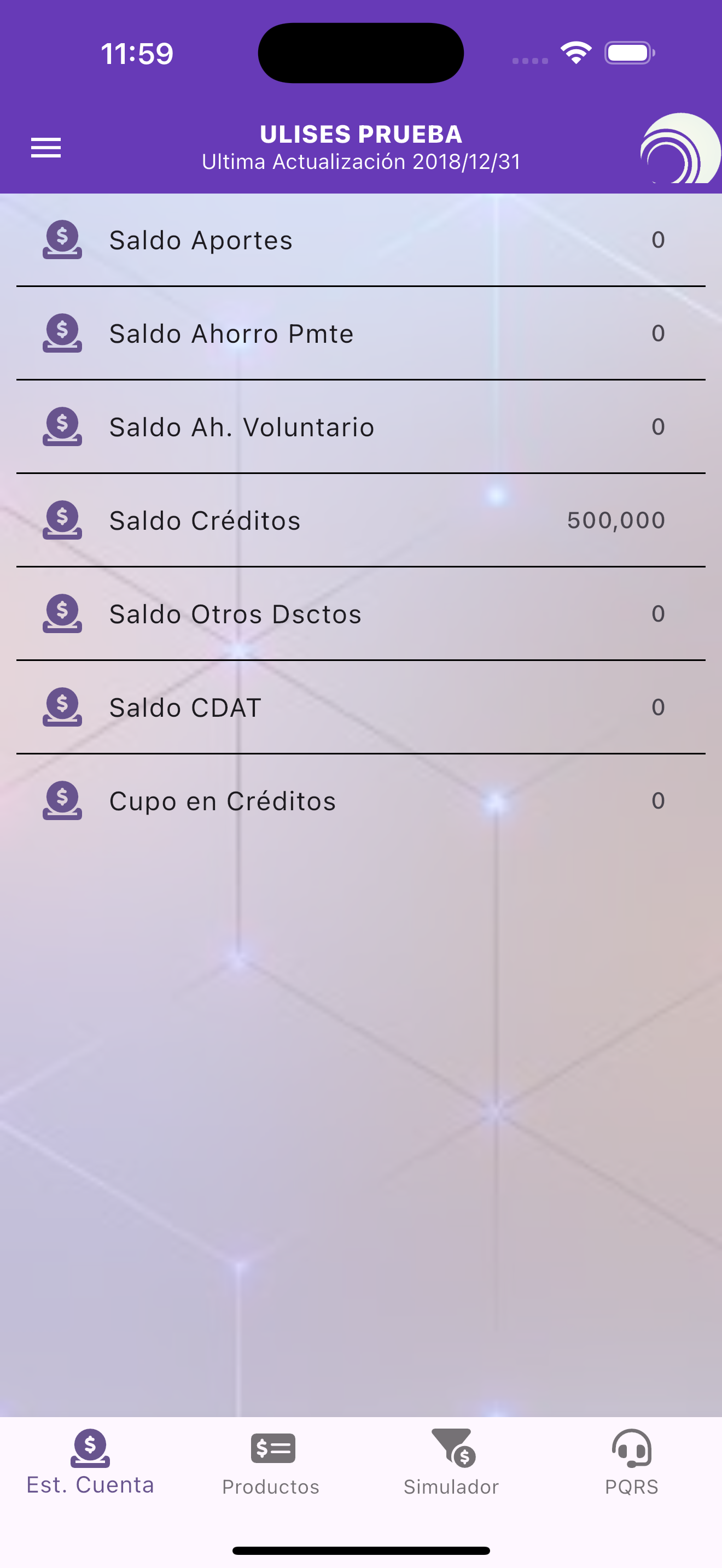View the Saldo CDAT entry
The height and width of the screenshot is (1568, 722).
click(361, 707)
